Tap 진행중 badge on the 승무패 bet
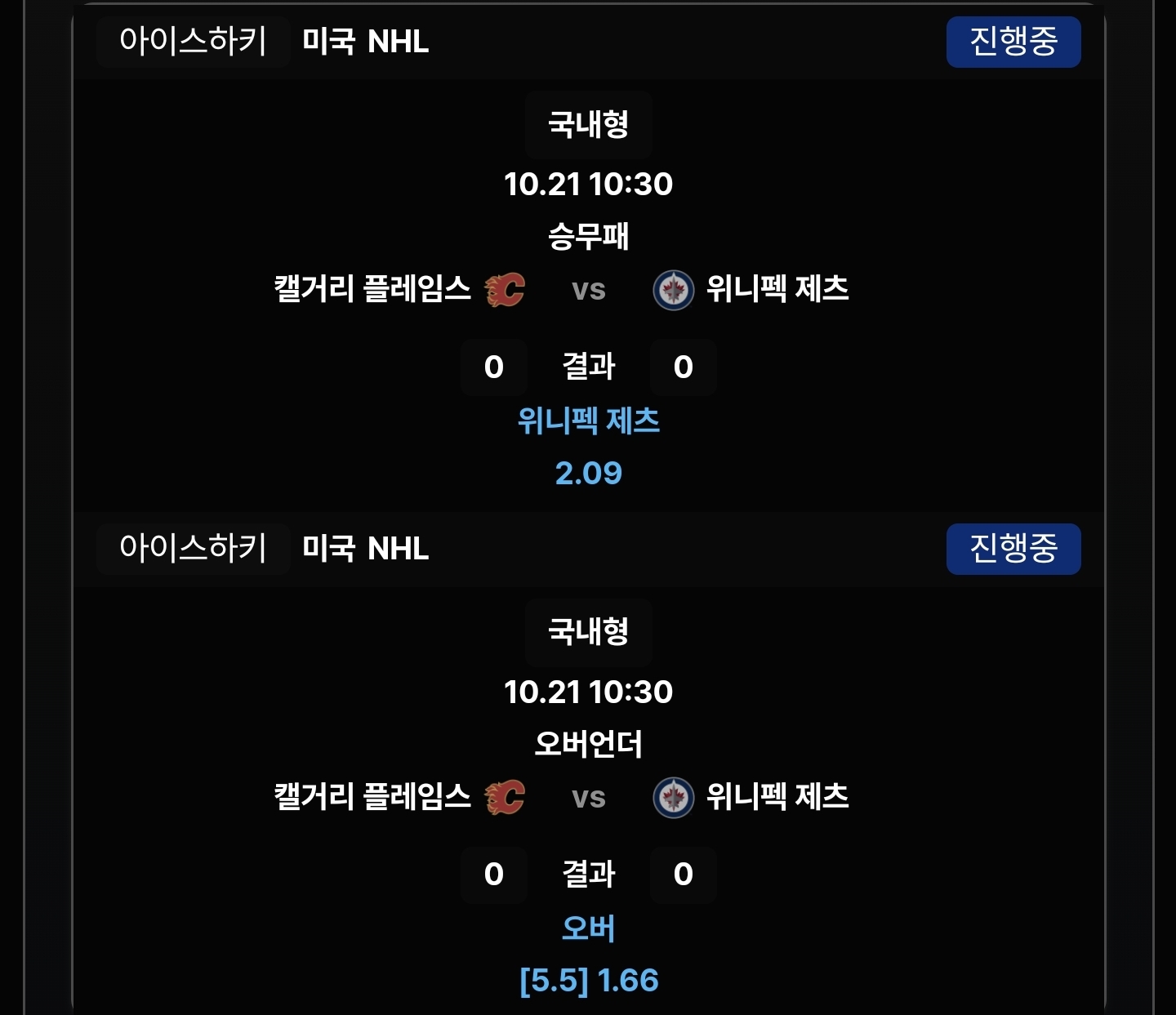 tap(1013, 42)
